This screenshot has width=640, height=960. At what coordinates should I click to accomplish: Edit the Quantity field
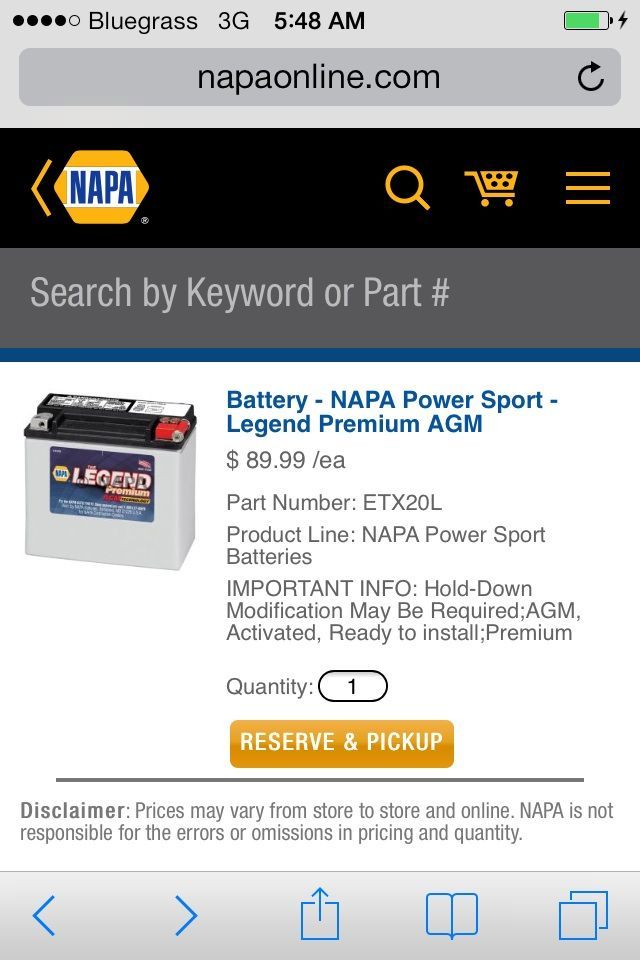point(352,687)
